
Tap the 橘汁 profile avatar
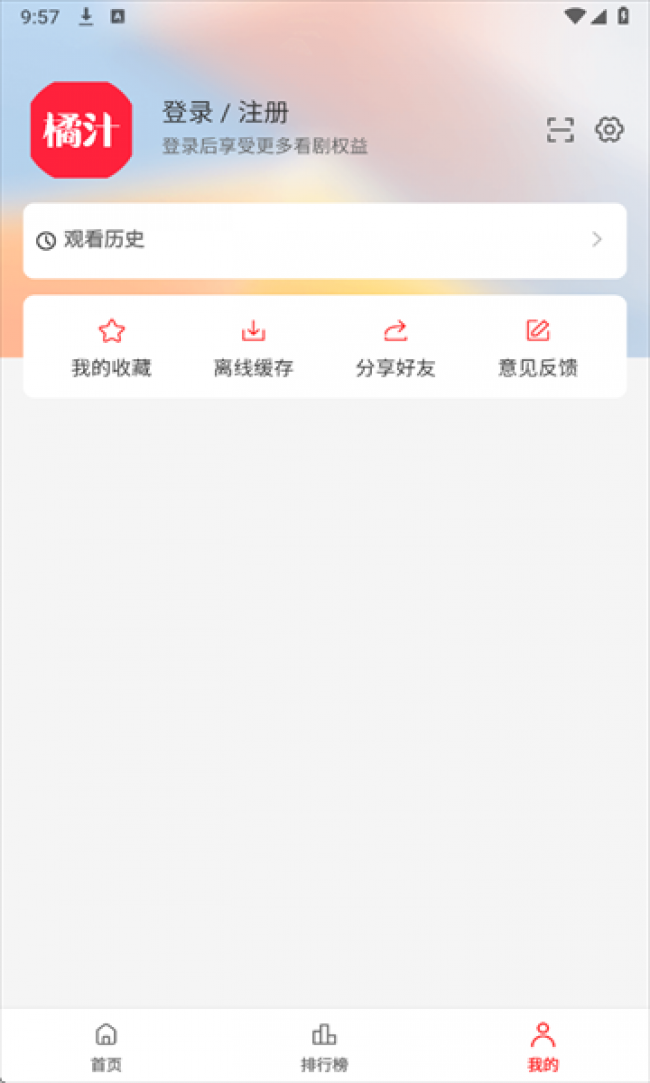pyautogui.click(x=81, y=131)
